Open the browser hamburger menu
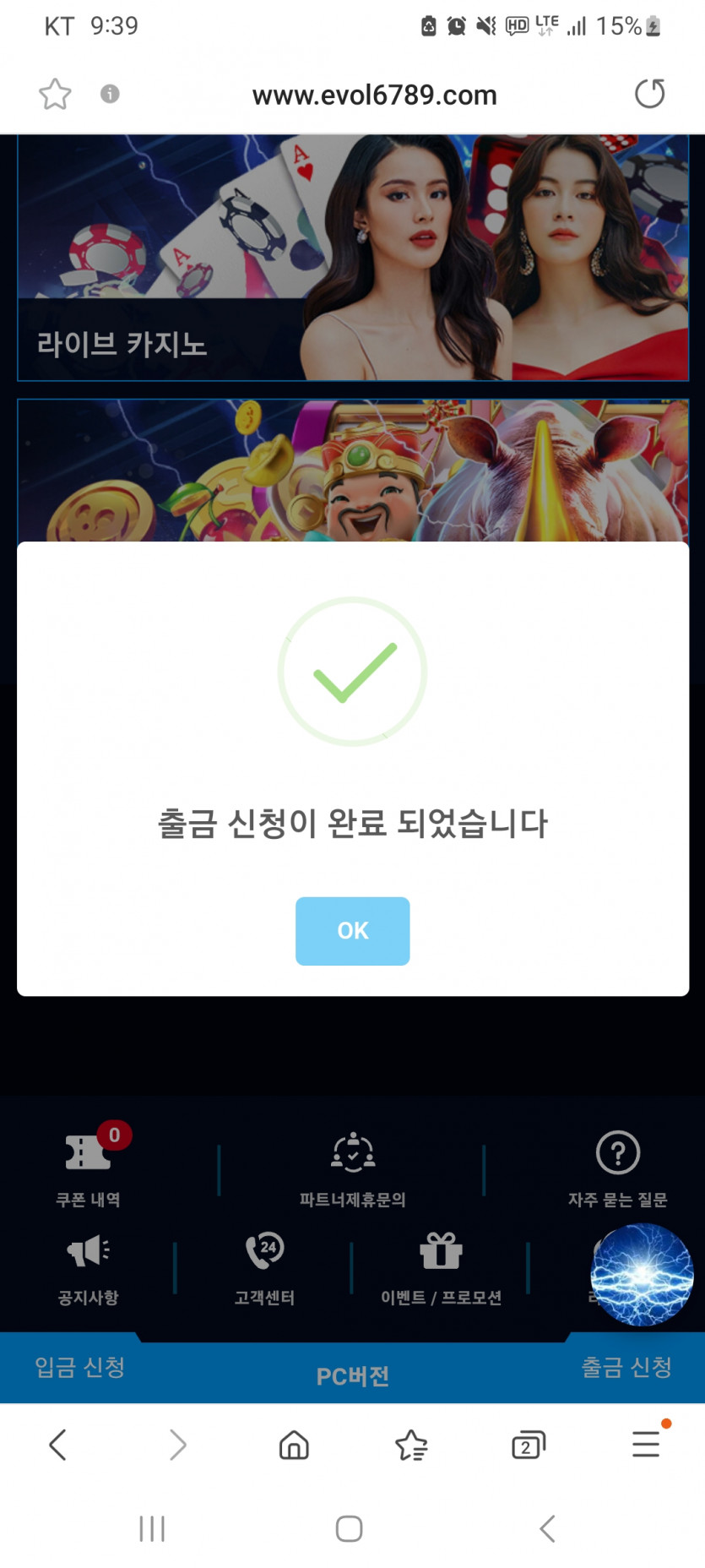This screenshot has width=705, height=1568. 646,1443
